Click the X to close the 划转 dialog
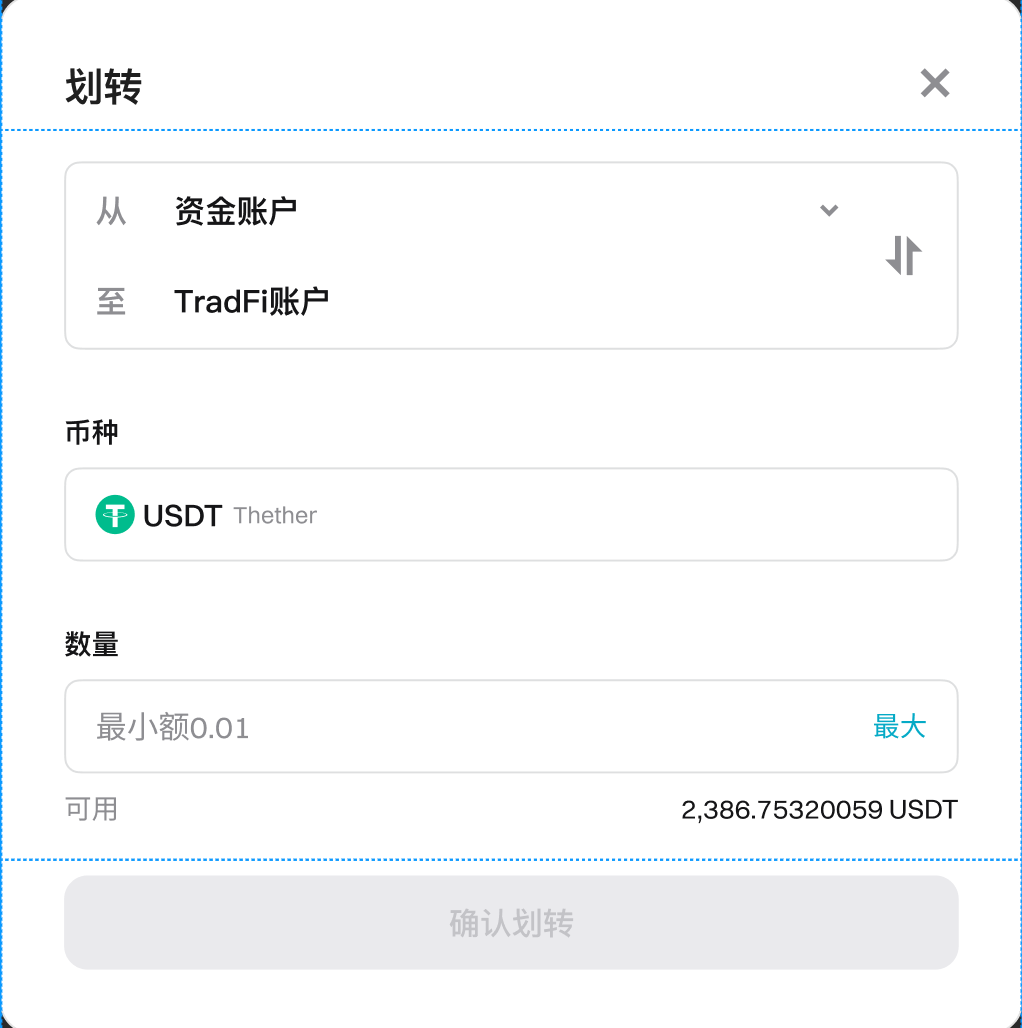Viewport: 1022px width, 1028px height. click(935, 84)
